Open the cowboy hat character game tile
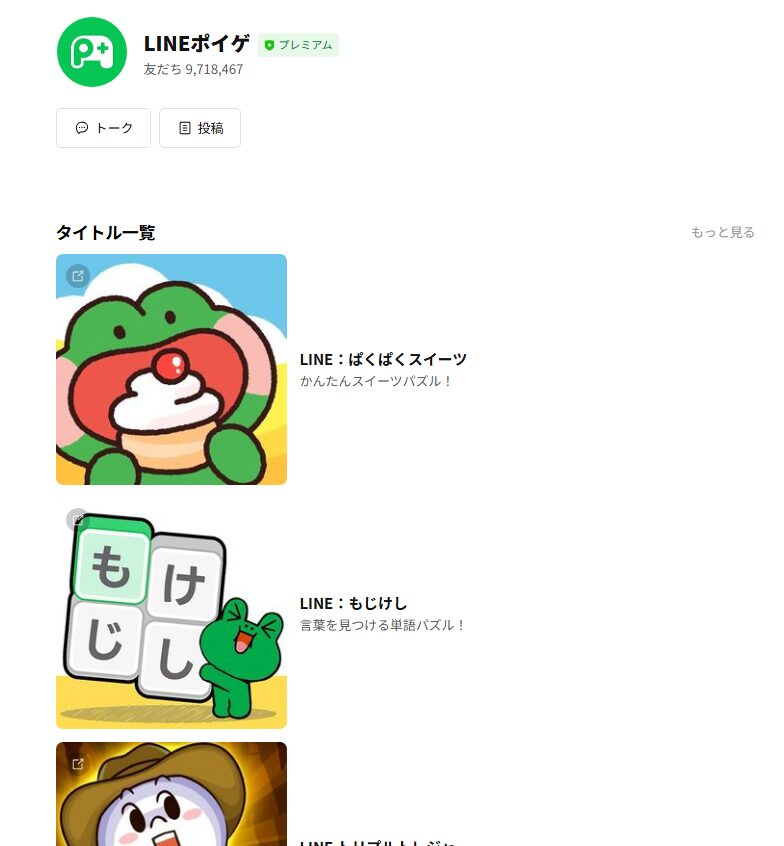 click(171, 794)
